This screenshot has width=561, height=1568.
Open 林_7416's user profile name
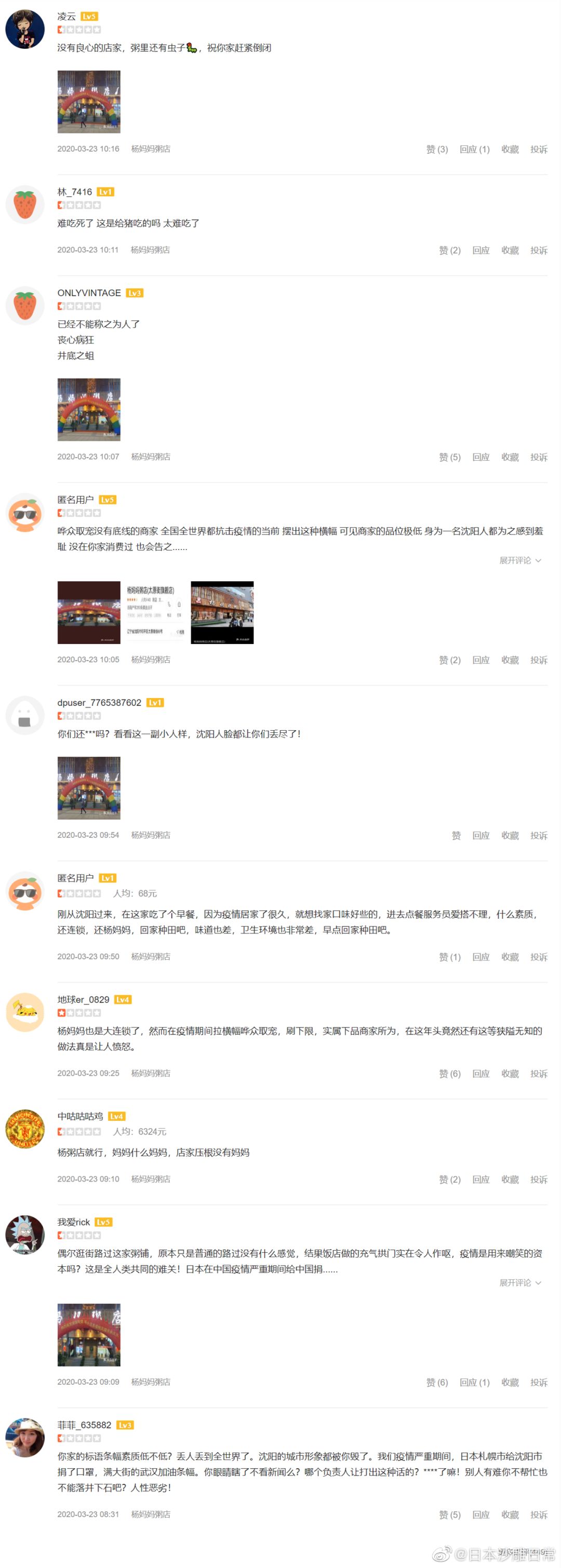click(x=74, y=192)
